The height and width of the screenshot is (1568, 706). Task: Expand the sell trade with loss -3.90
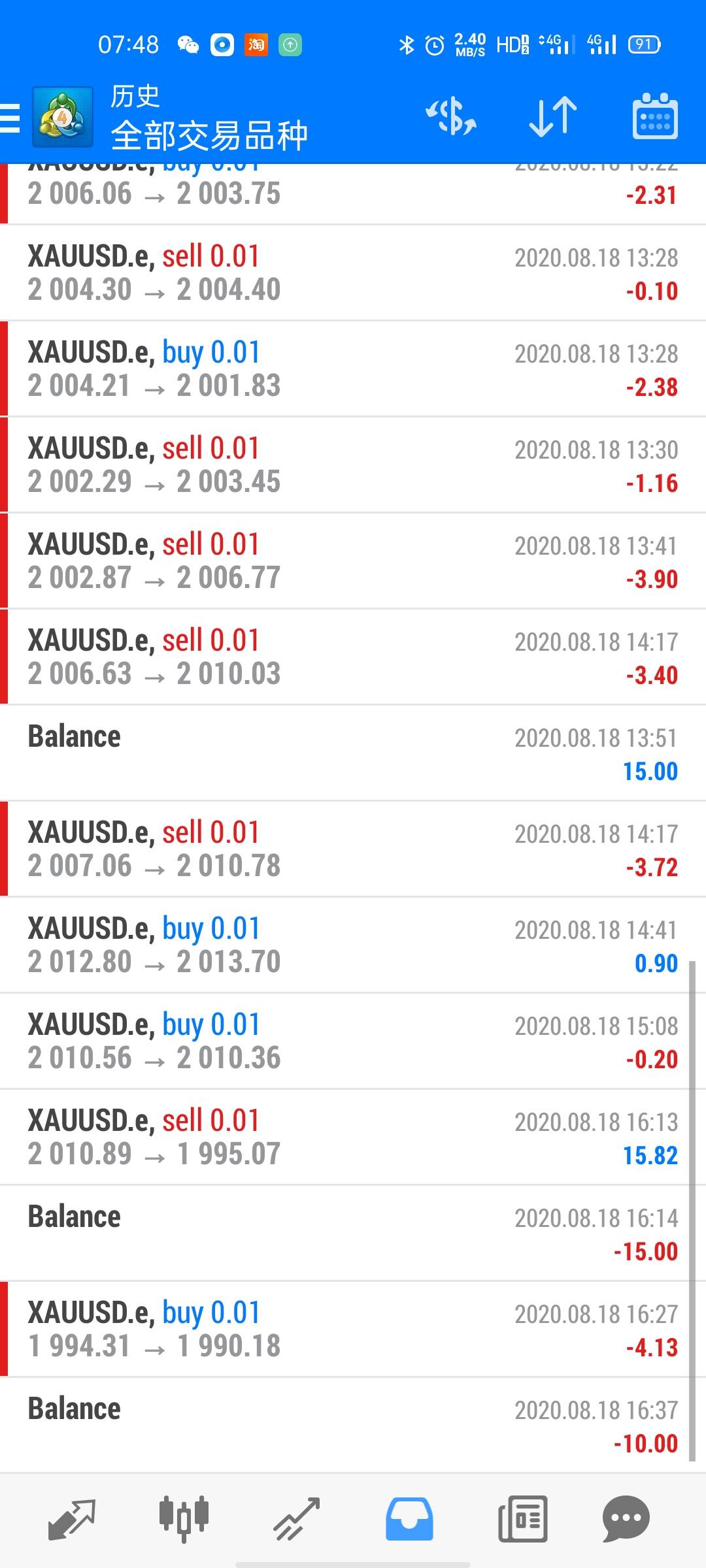tap(353, 561)
